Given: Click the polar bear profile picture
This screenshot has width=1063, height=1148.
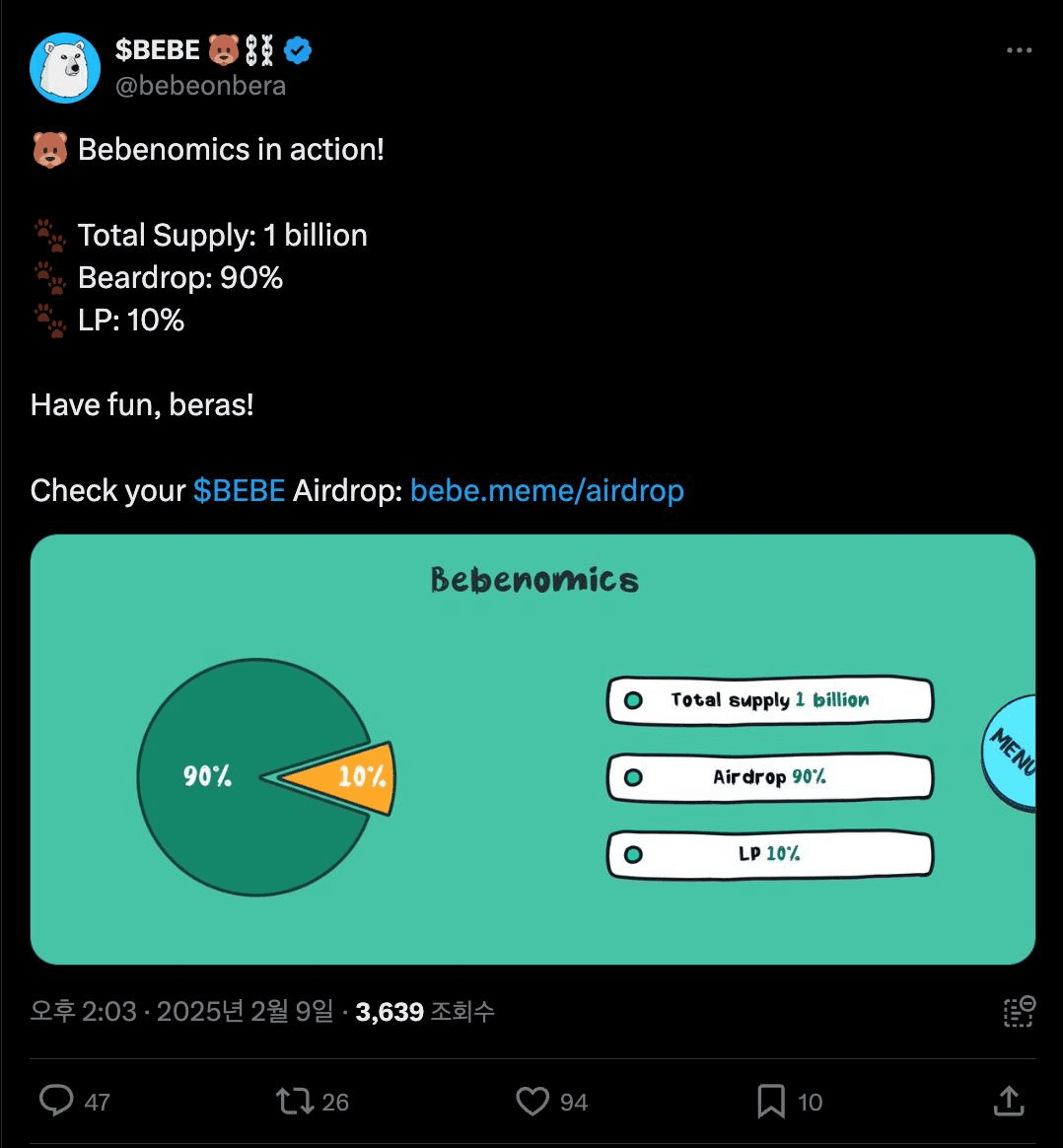Looking at the screenshot, I should [x=65, y=67].
